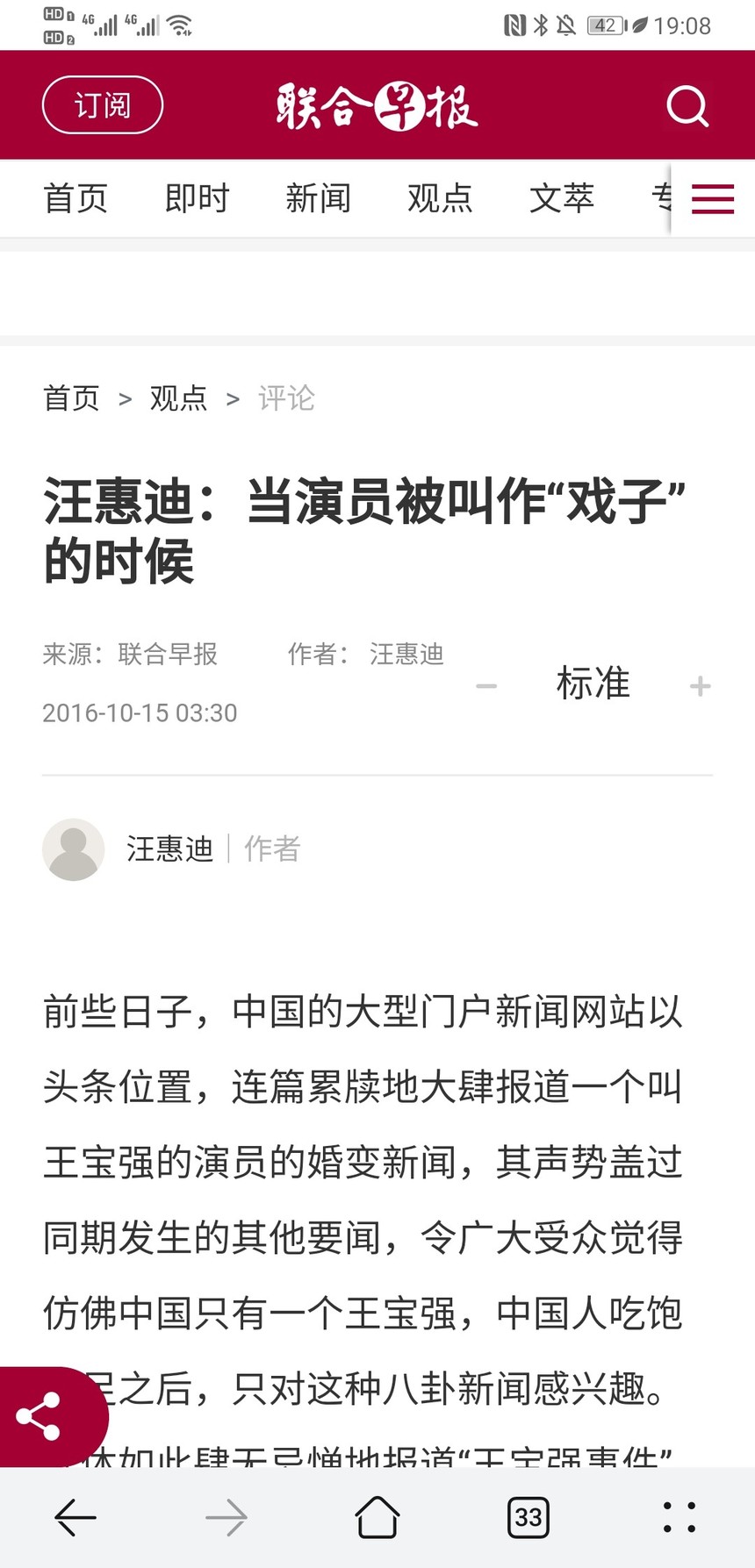Open the browser's four-dot menu
The image size is (755, 1568).
click(x=679, y=1517)
